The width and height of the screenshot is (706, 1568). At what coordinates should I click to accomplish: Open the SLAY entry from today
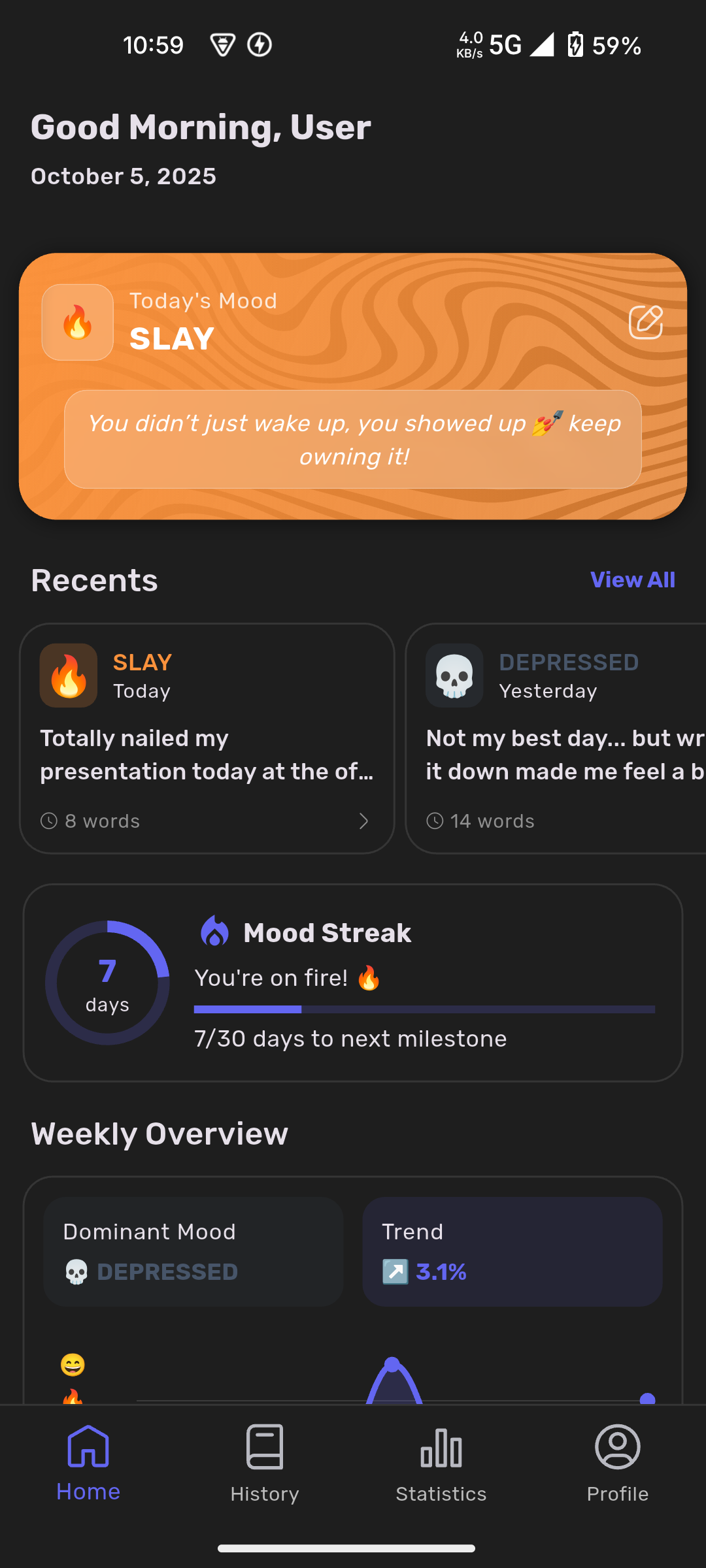click(x=207, y=738)
